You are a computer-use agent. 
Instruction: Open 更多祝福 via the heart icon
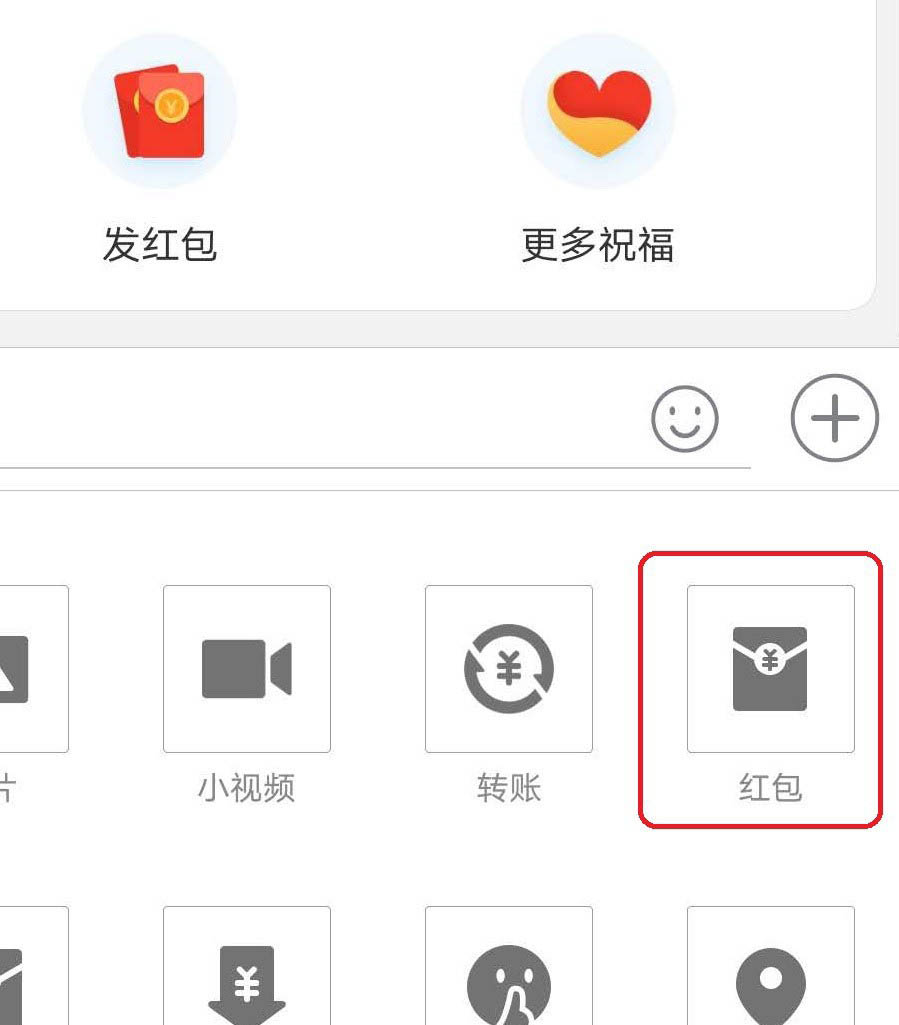pos(598,110)
